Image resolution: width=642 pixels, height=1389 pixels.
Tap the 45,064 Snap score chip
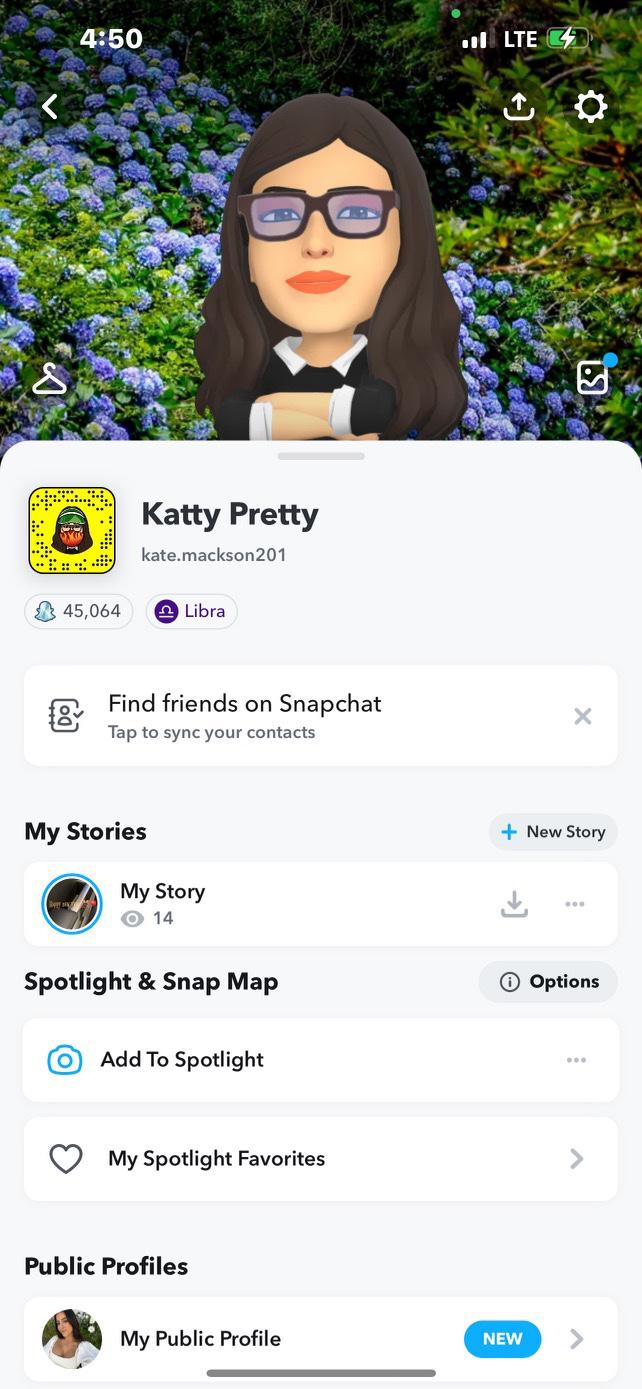click(79, 611)
